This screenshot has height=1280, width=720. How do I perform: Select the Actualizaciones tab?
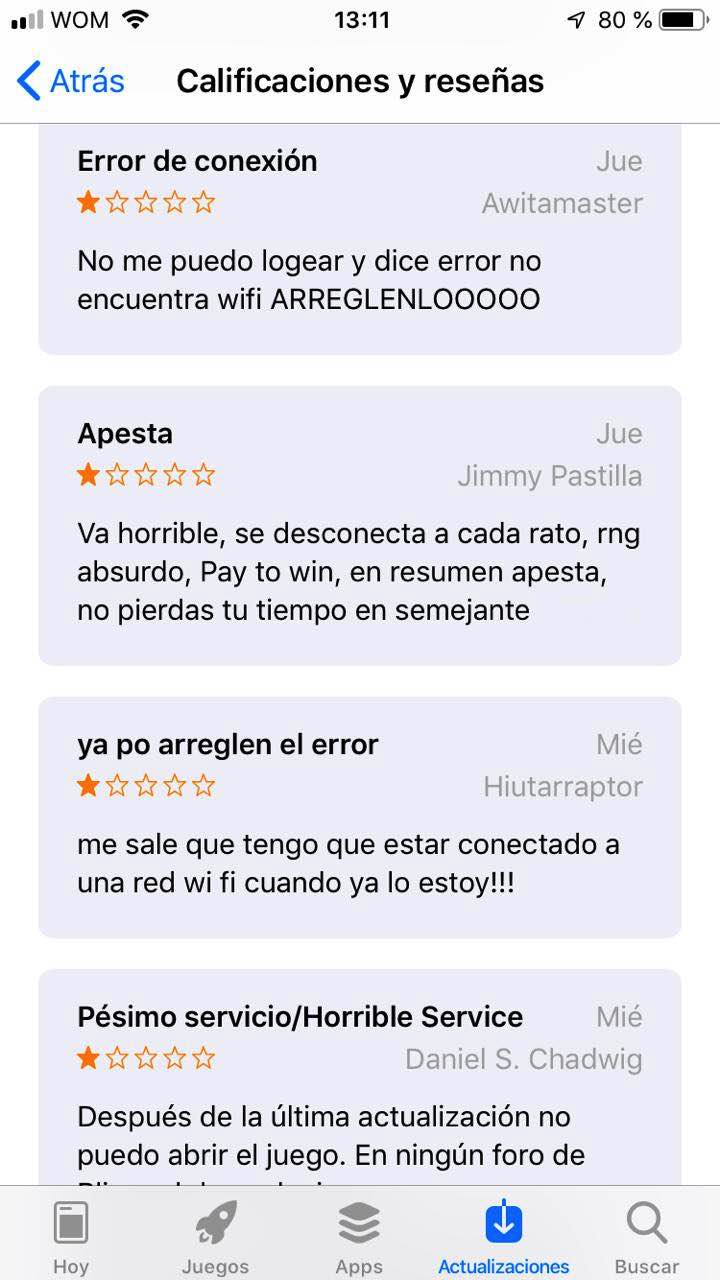pyautogui.click(x=503, y=1237)
